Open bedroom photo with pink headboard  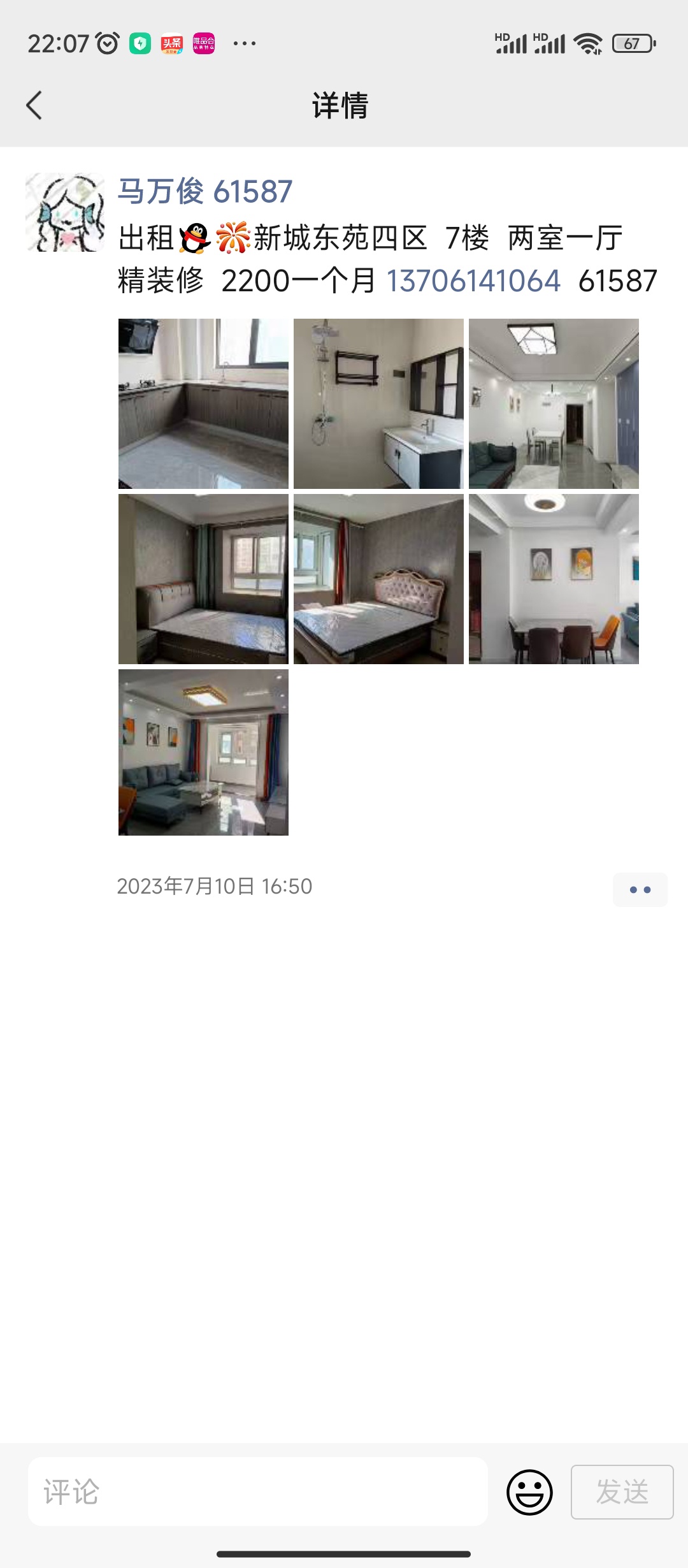pyautogui.click(x=378, y=579)
